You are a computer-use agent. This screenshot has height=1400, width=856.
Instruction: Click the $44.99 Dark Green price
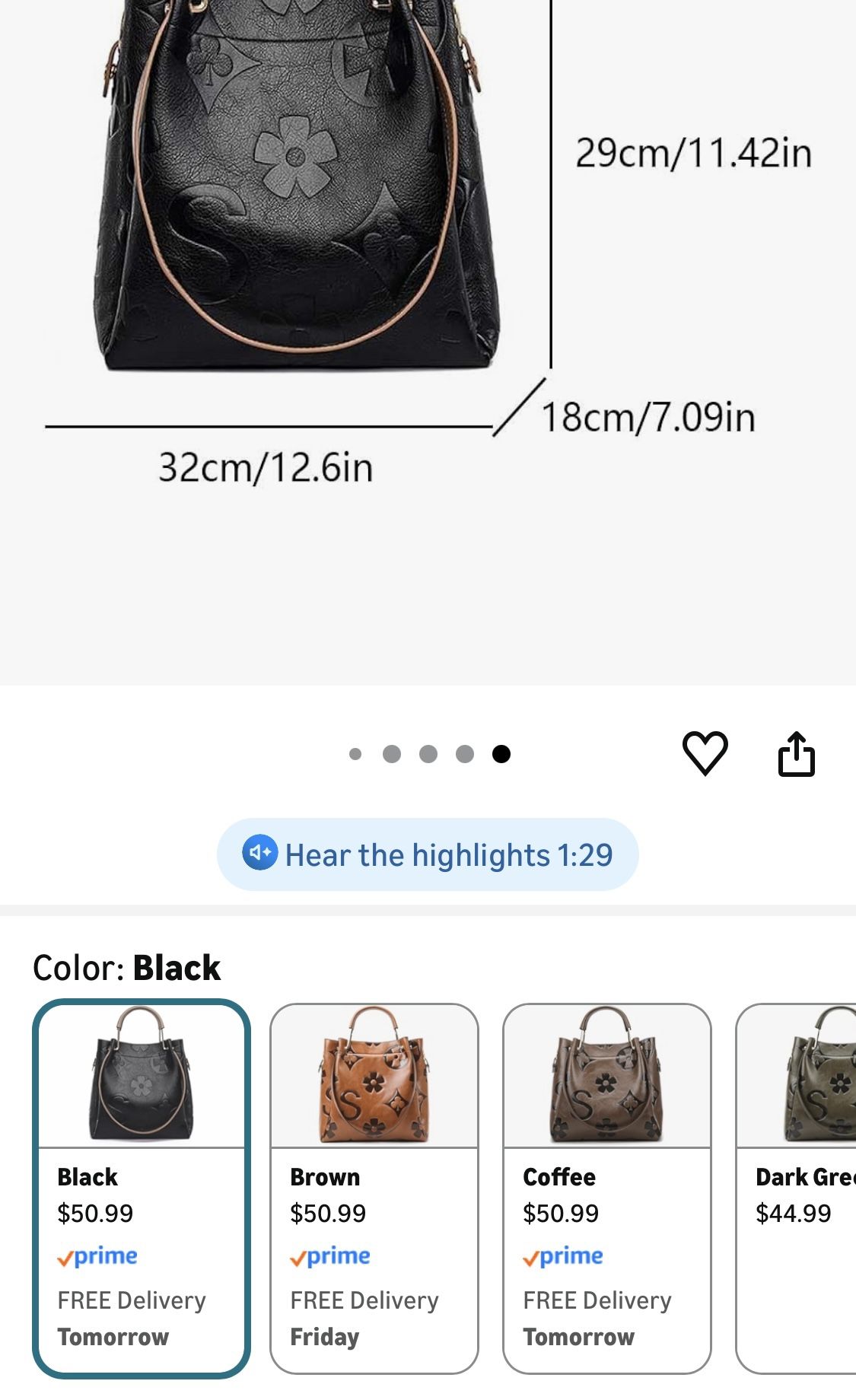click(793, 1214)
